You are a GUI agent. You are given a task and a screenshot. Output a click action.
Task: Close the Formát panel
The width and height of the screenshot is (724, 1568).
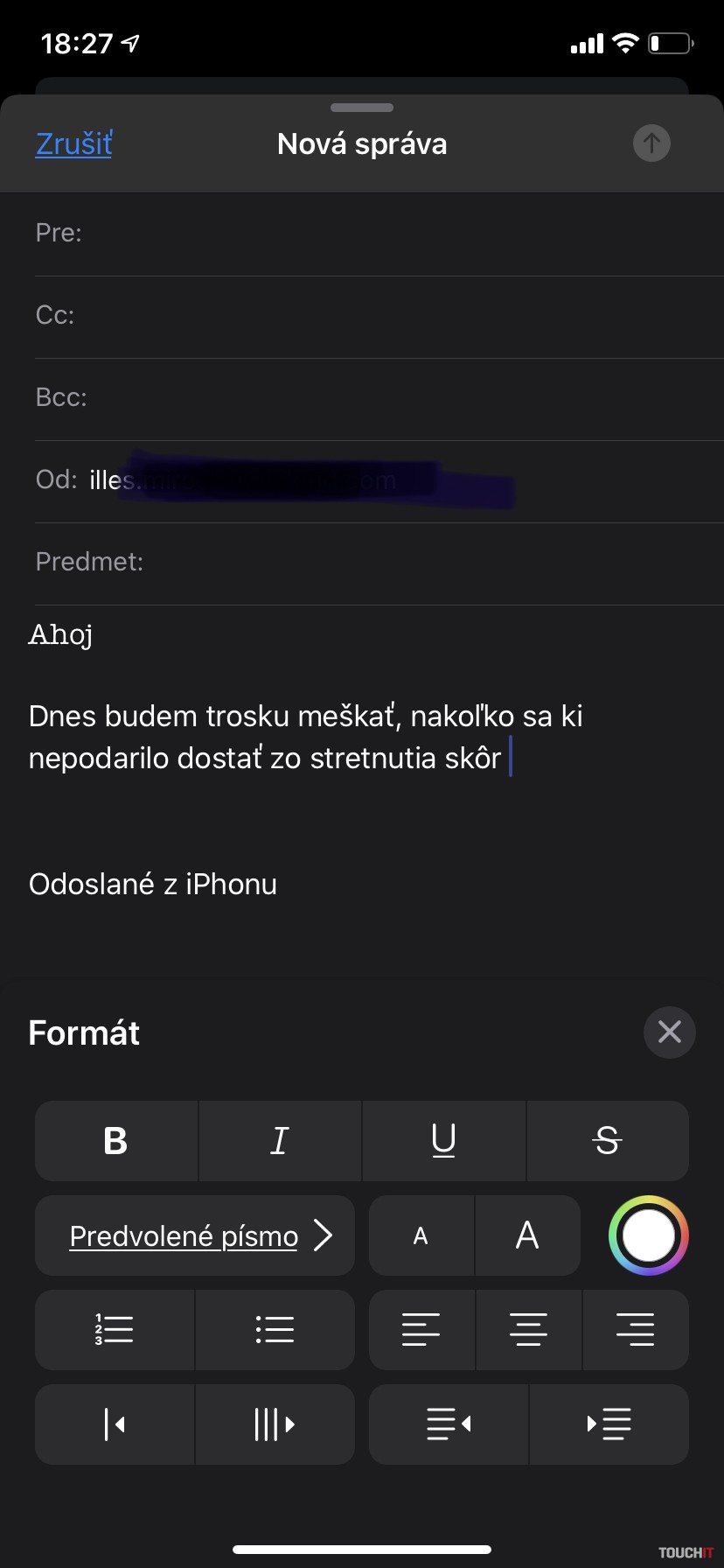pos(669,1032)
